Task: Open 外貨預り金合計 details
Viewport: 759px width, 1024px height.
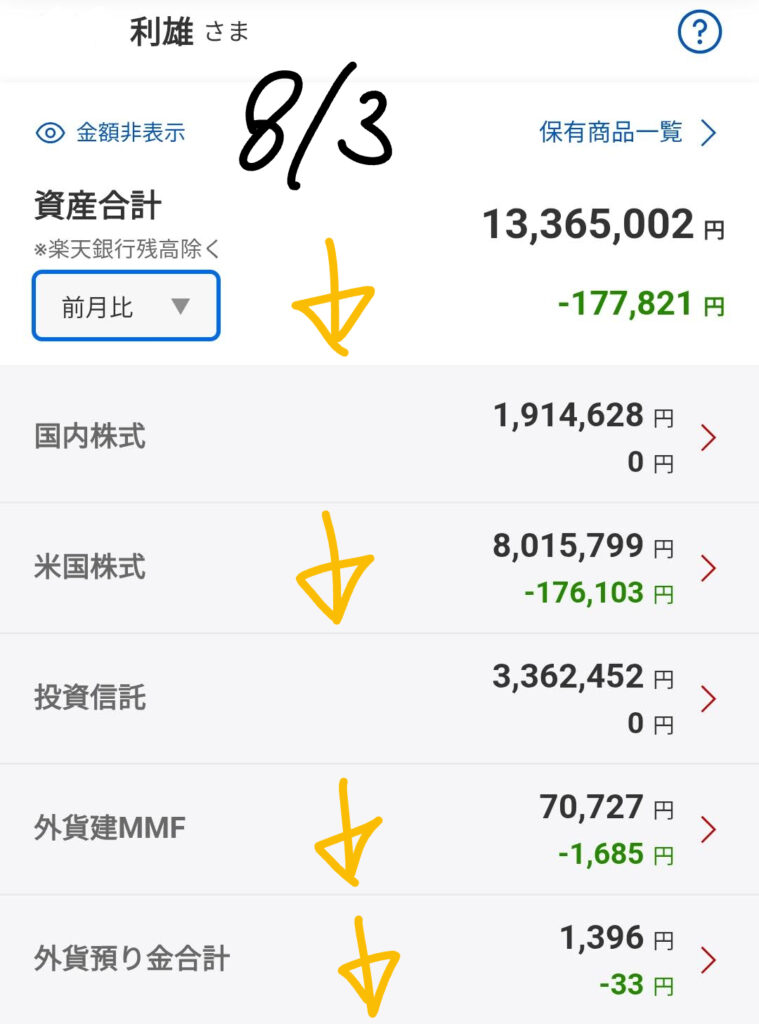Action: tap(380, 959)
